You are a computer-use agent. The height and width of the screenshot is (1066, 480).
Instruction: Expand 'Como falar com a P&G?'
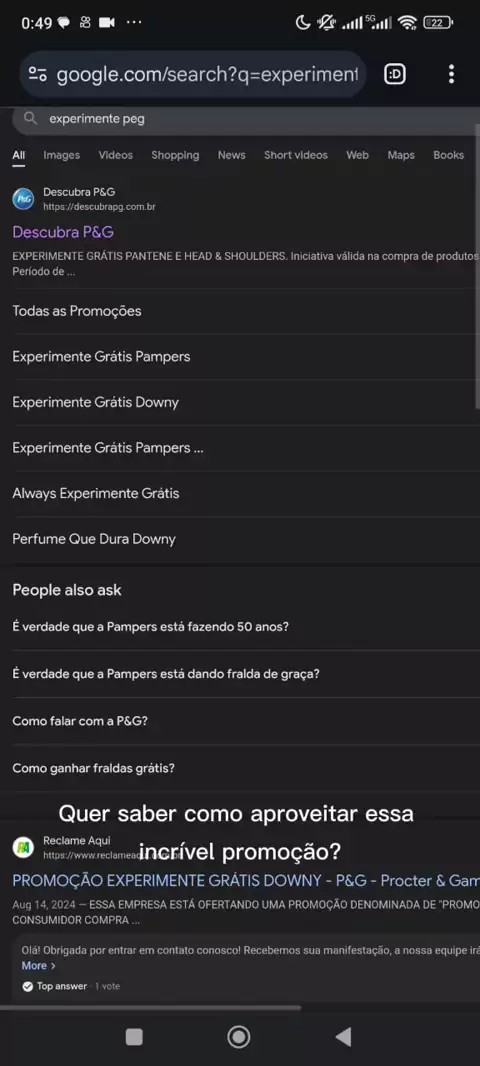246,721
